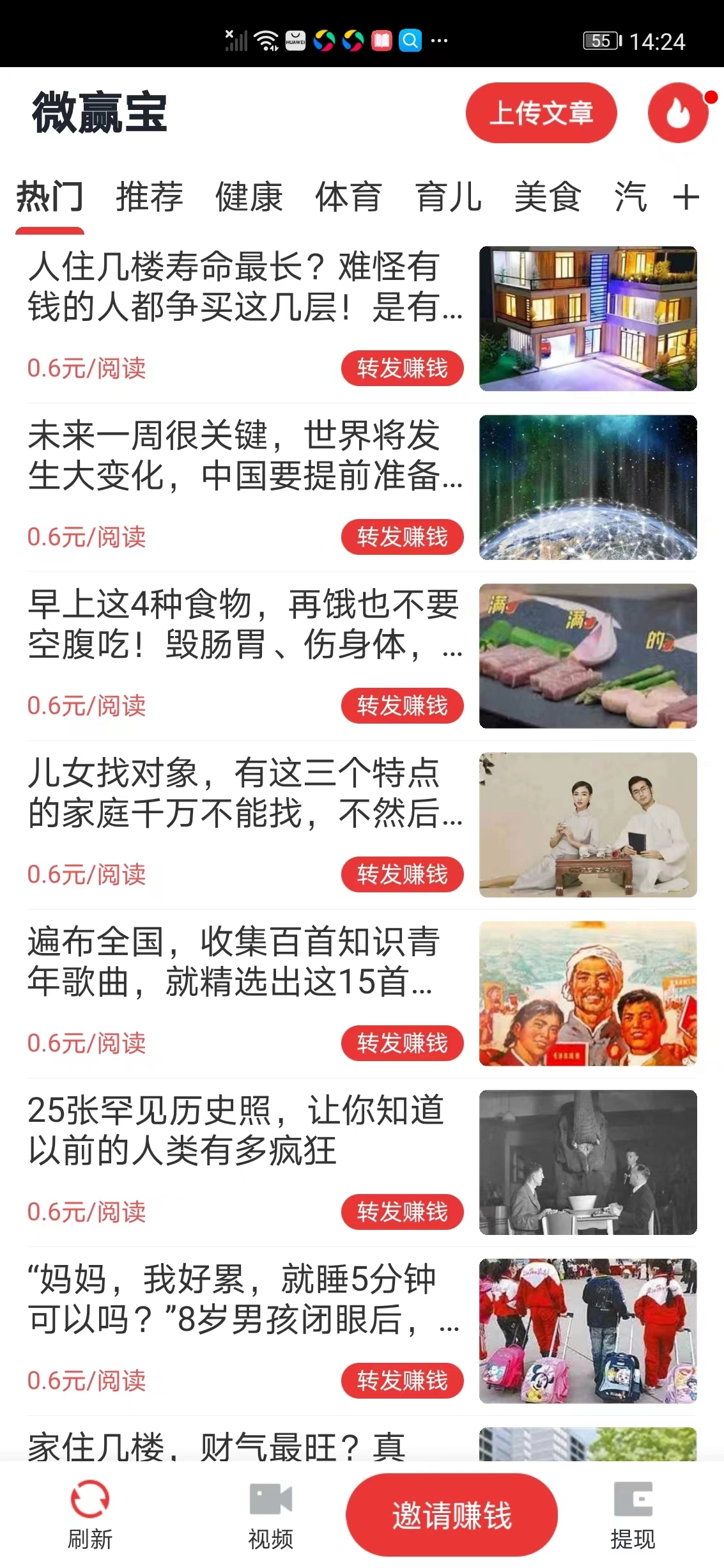Expand the truncated 汽 channel tab
Image resolution: width=724 pixels, height=1568 pixels.
click(629, 198)
